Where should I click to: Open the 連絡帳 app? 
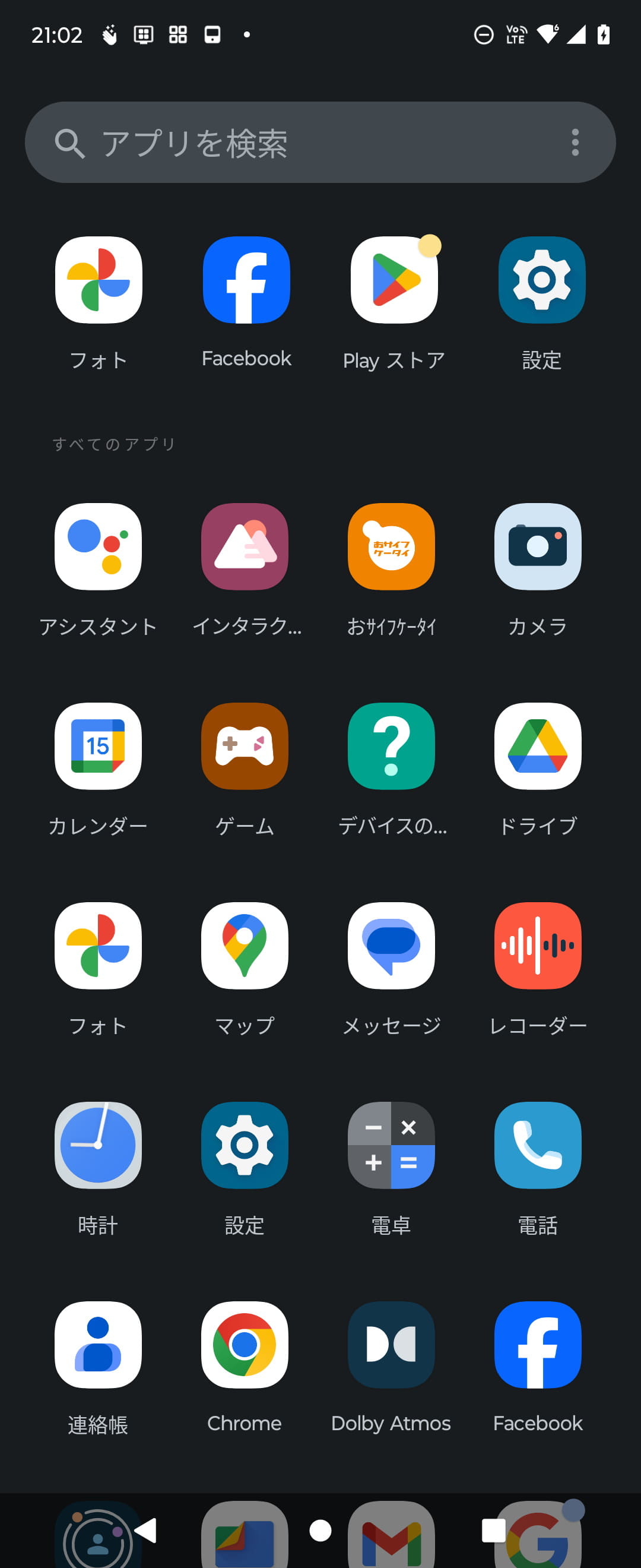pyautogui.click(x=99, y=1345)
